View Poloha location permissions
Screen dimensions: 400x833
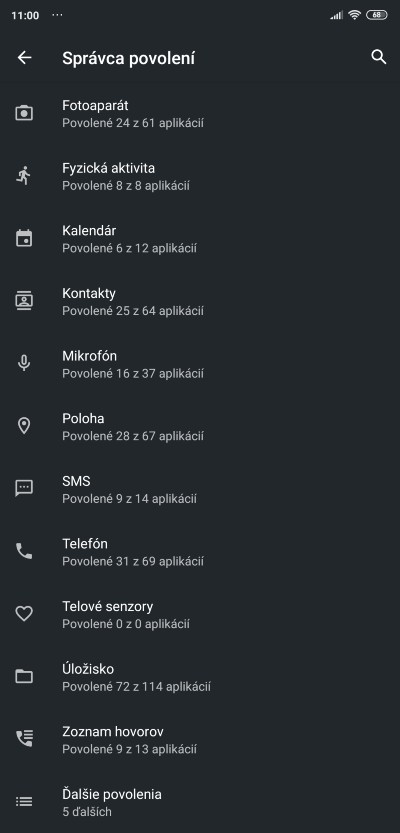[200, 427]
